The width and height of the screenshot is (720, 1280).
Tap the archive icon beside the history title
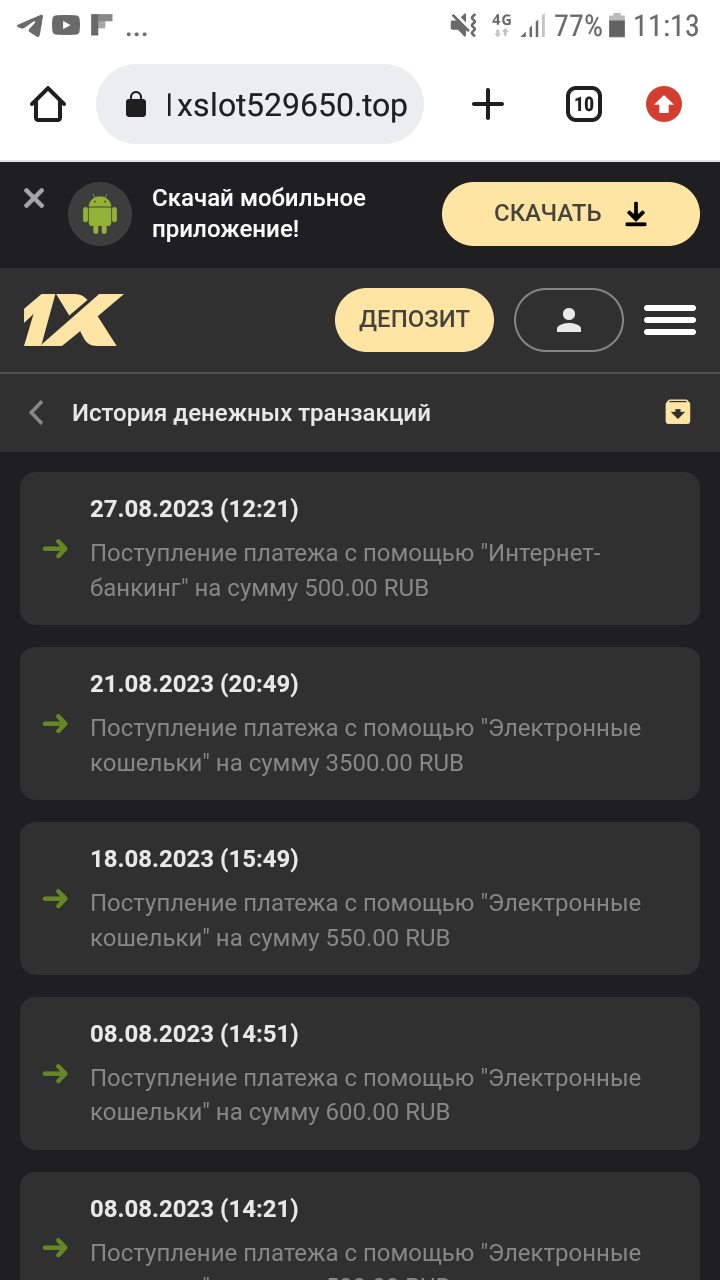tap(678, 411)
